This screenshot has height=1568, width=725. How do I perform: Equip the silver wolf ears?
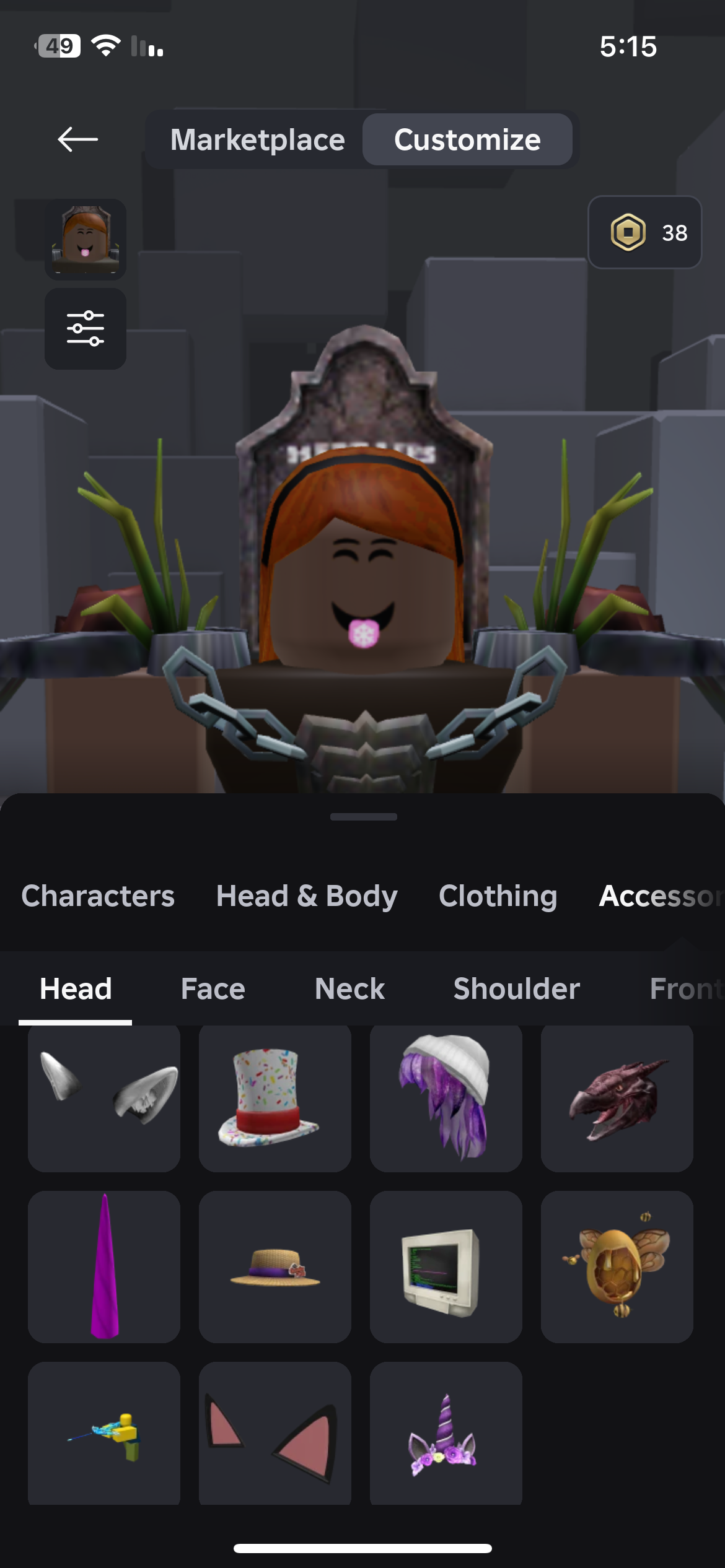coord(104,1098)
